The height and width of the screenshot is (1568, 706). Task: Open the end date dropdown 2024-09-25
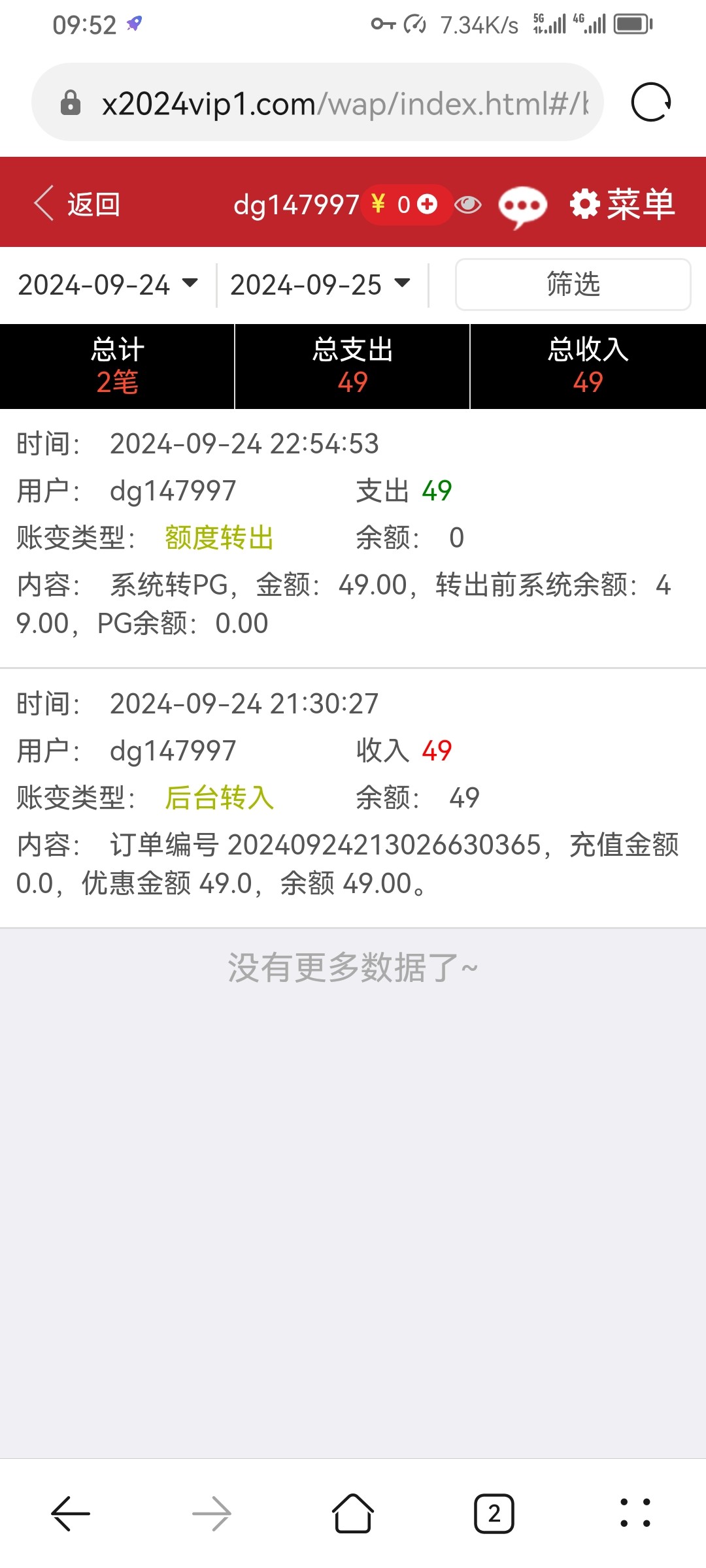[x=320, y=285]
